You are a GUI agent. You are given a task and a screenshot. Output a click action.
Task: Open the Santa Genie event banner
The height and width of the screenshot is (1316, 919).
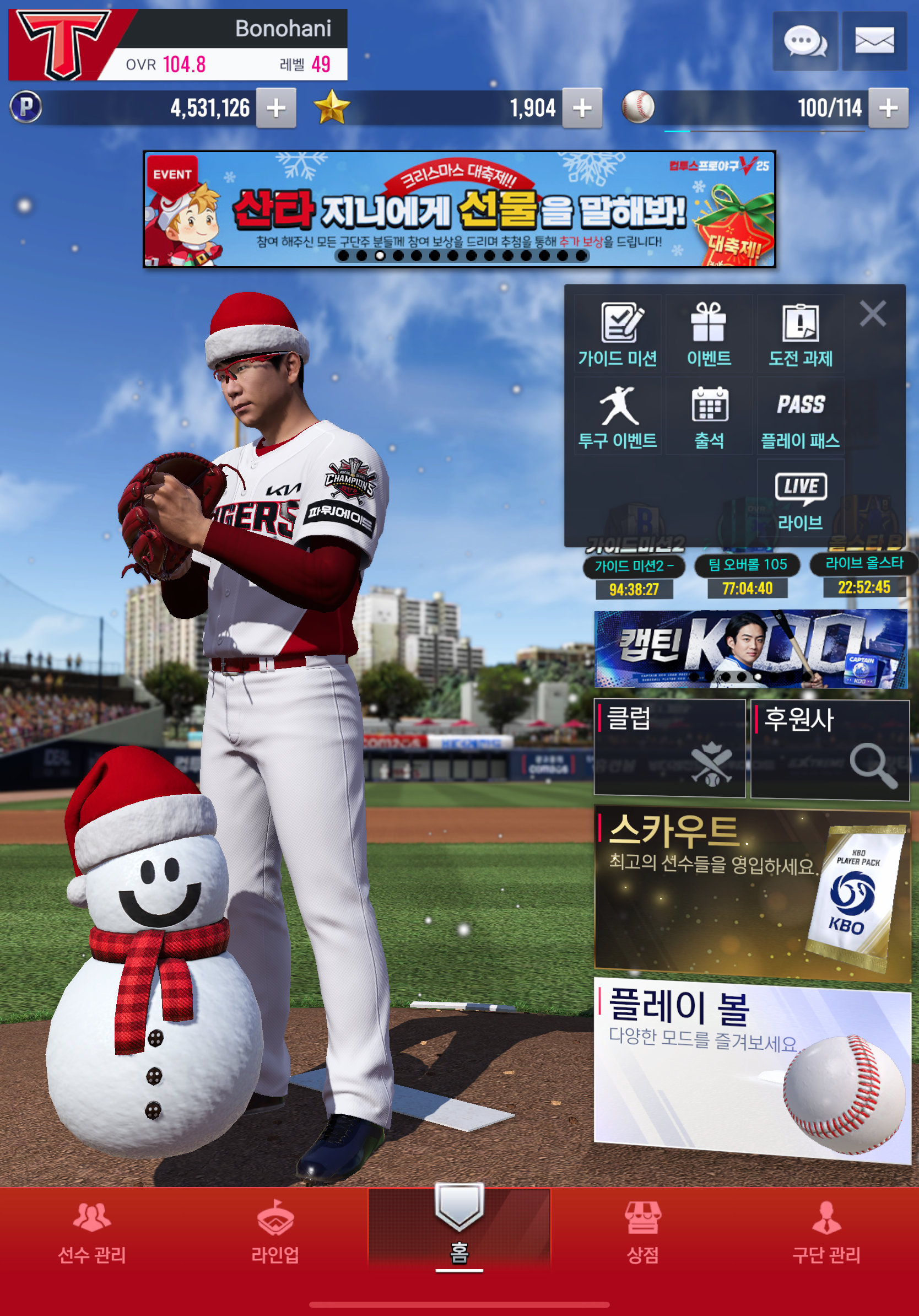pyautogui.click(x=459, y=209)
